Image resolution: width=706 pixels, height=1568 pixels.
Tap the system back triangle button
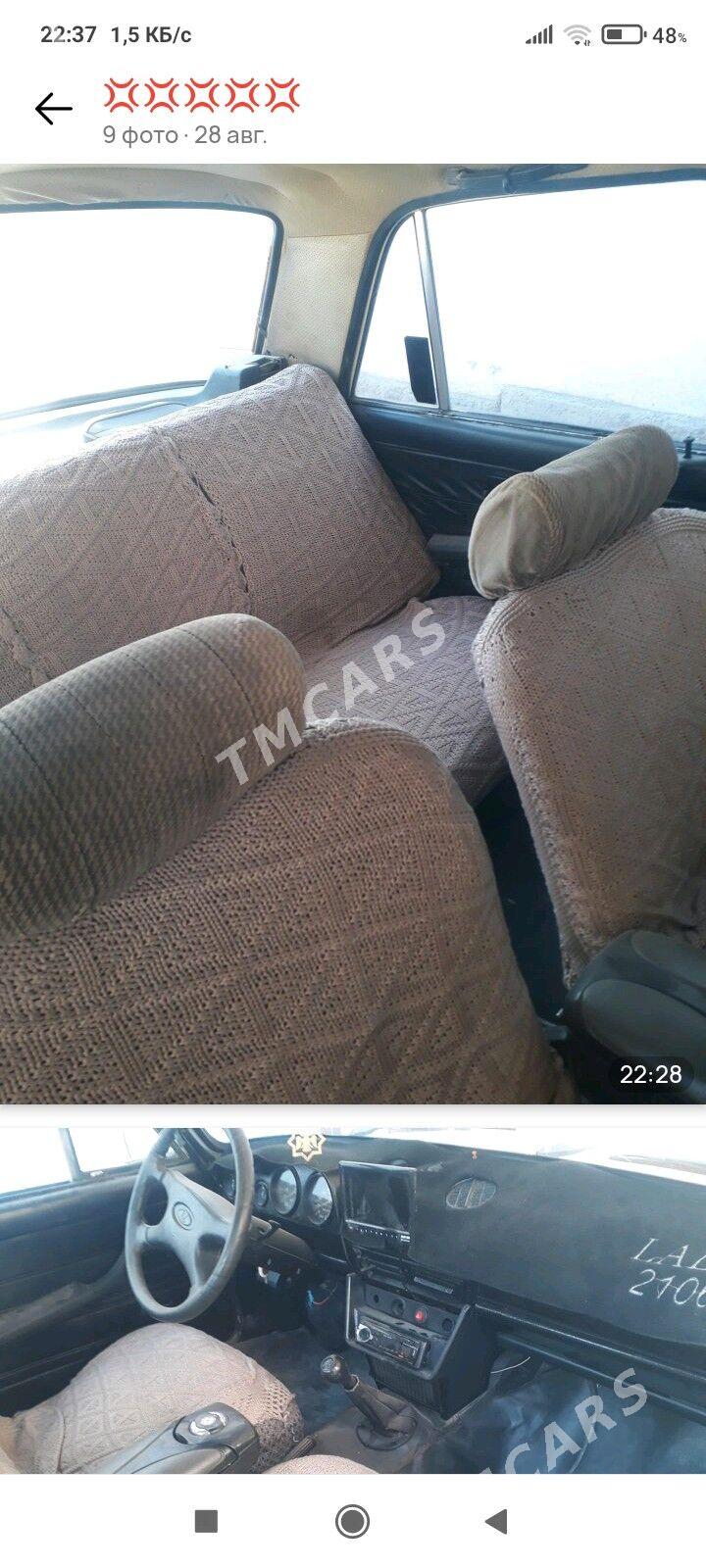click(x=496, y=1521)
